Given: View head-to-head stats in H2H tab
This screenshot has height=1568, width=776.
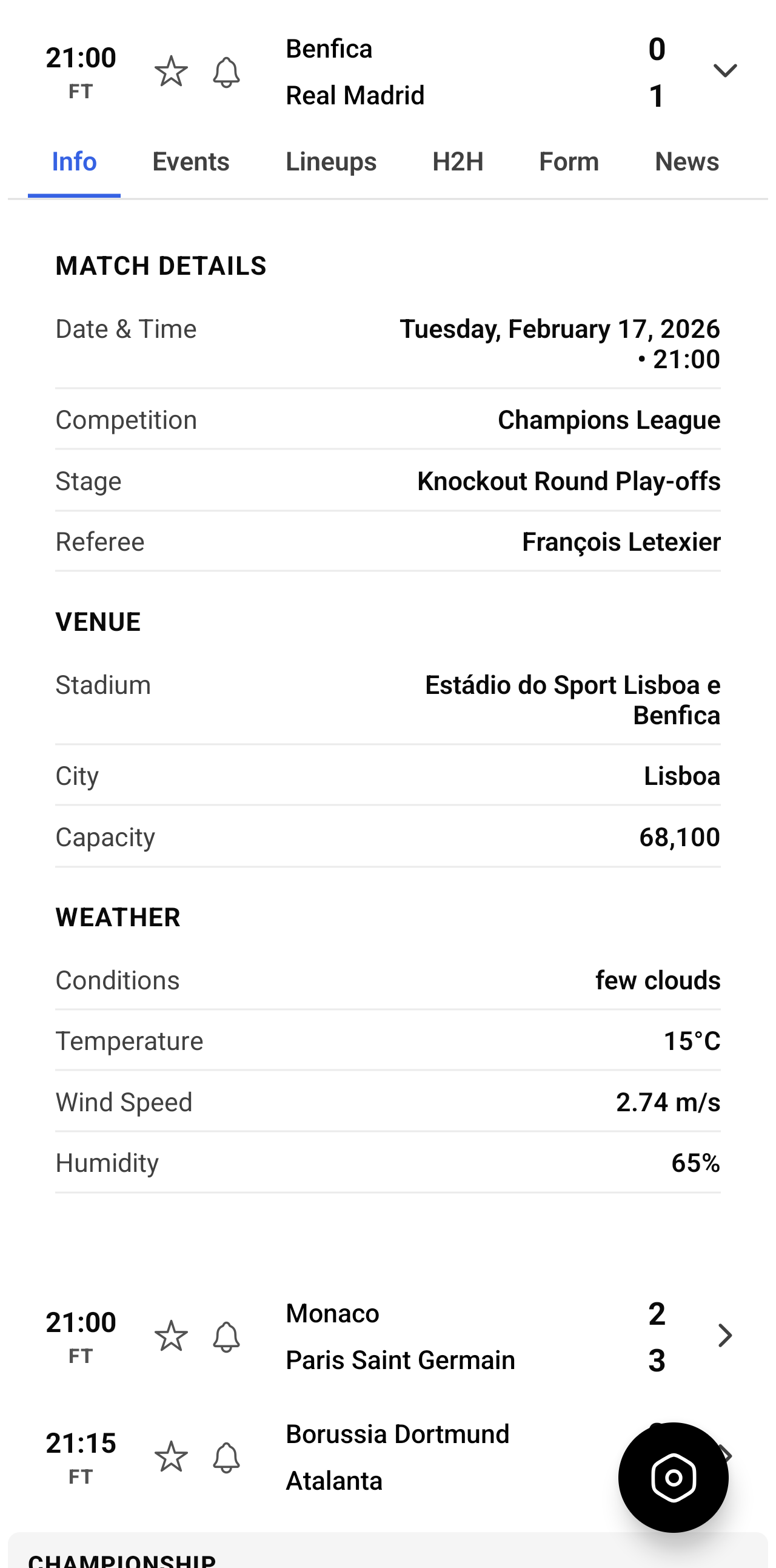Looking at the screenshot, I should click(458, 161).
